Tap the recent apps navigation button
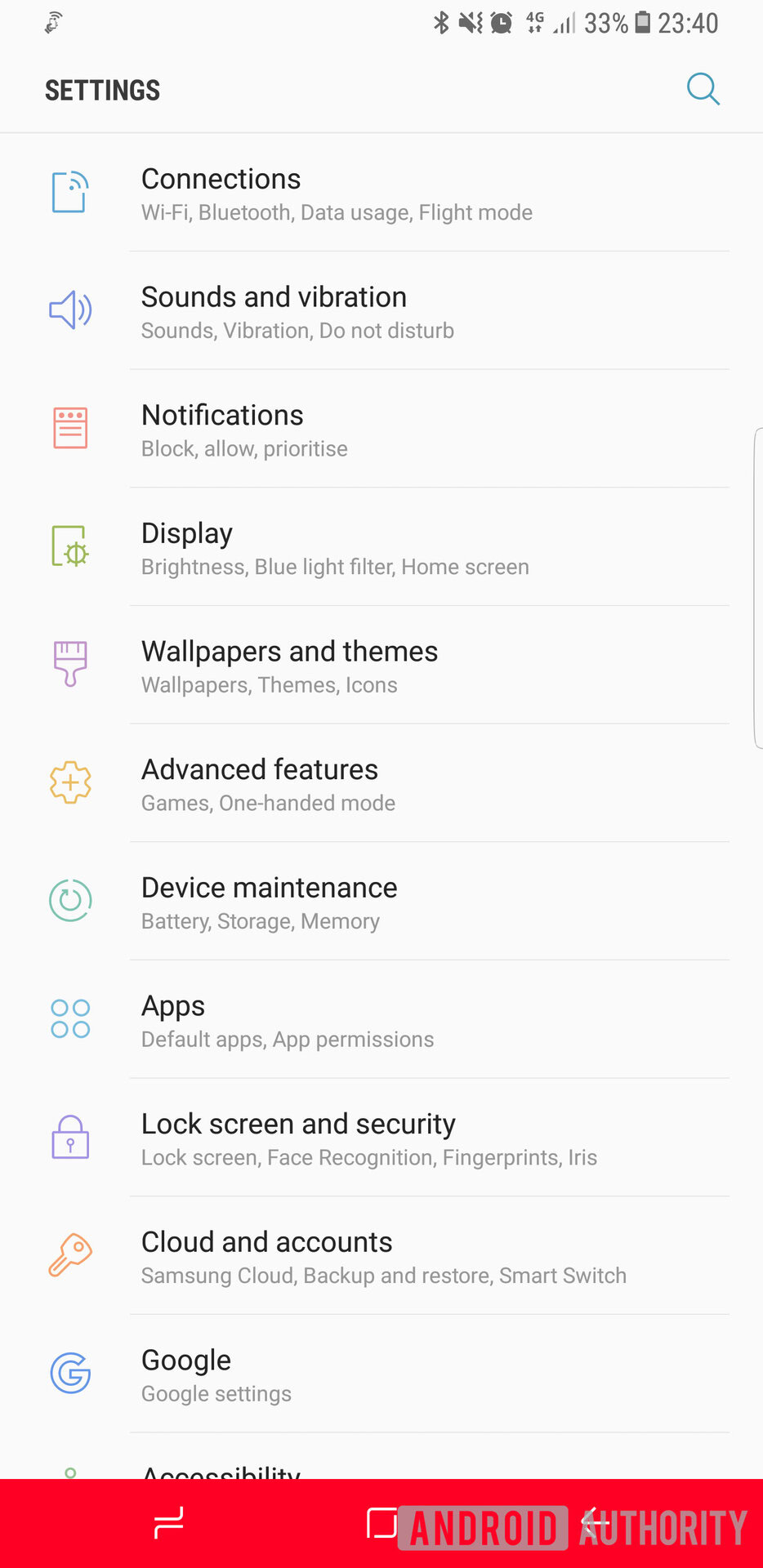The height and width of the screenshot is (1568, 763). pos(168,1523)
